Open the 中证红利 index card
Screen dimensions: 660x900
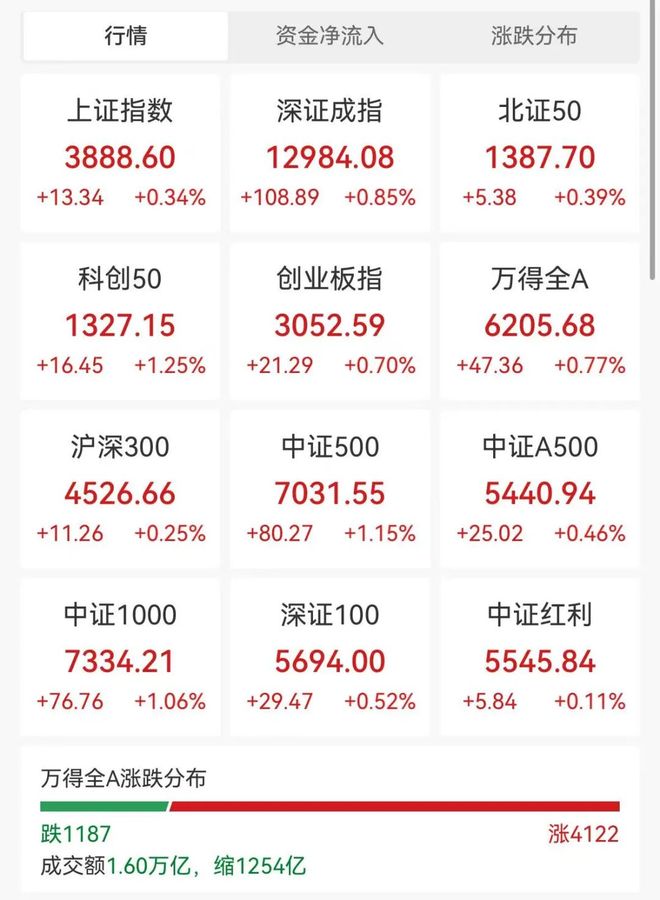pos(539,657)
